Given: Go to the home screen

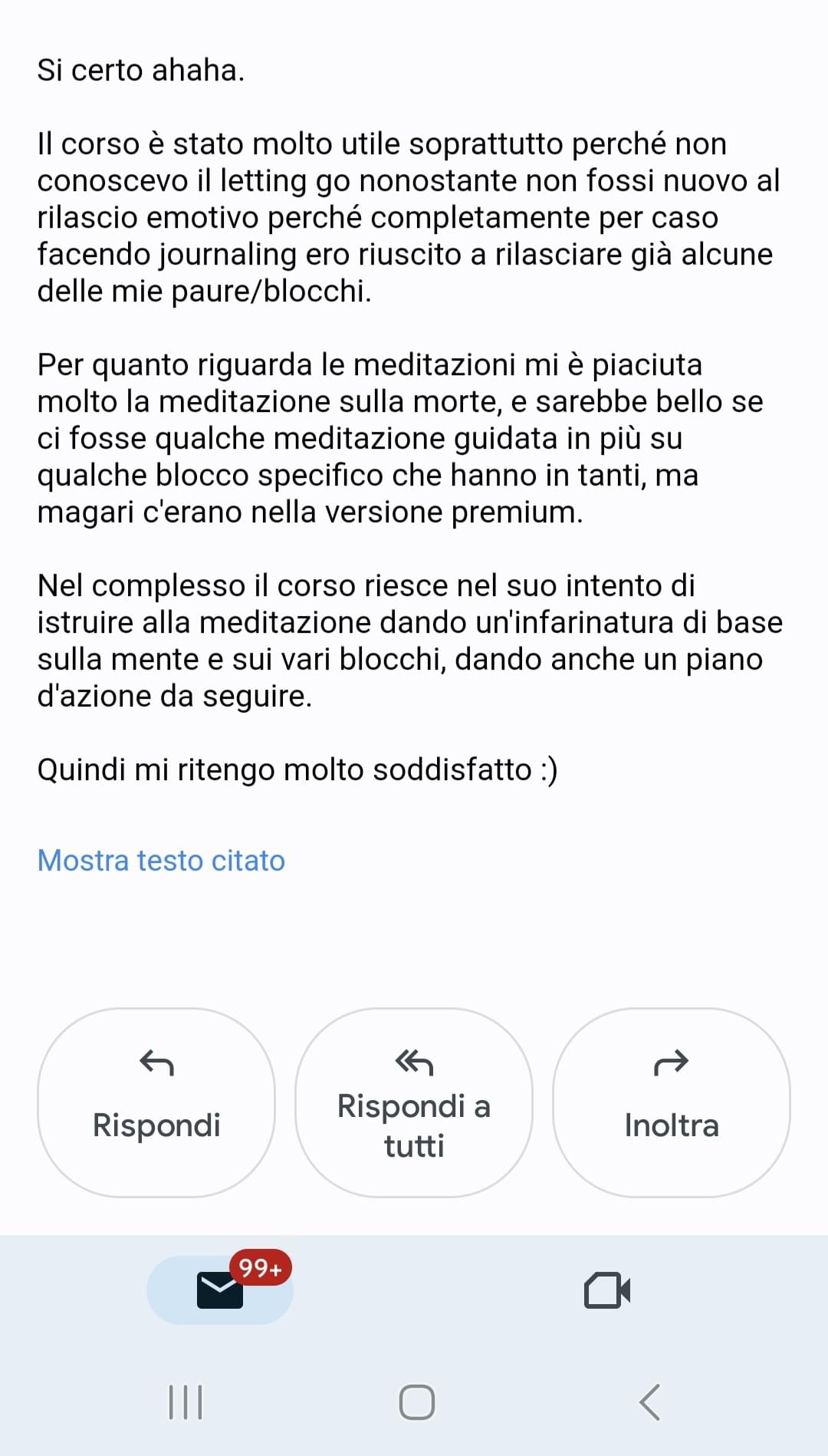Looking at the screenshot, I should (416, 1402).
